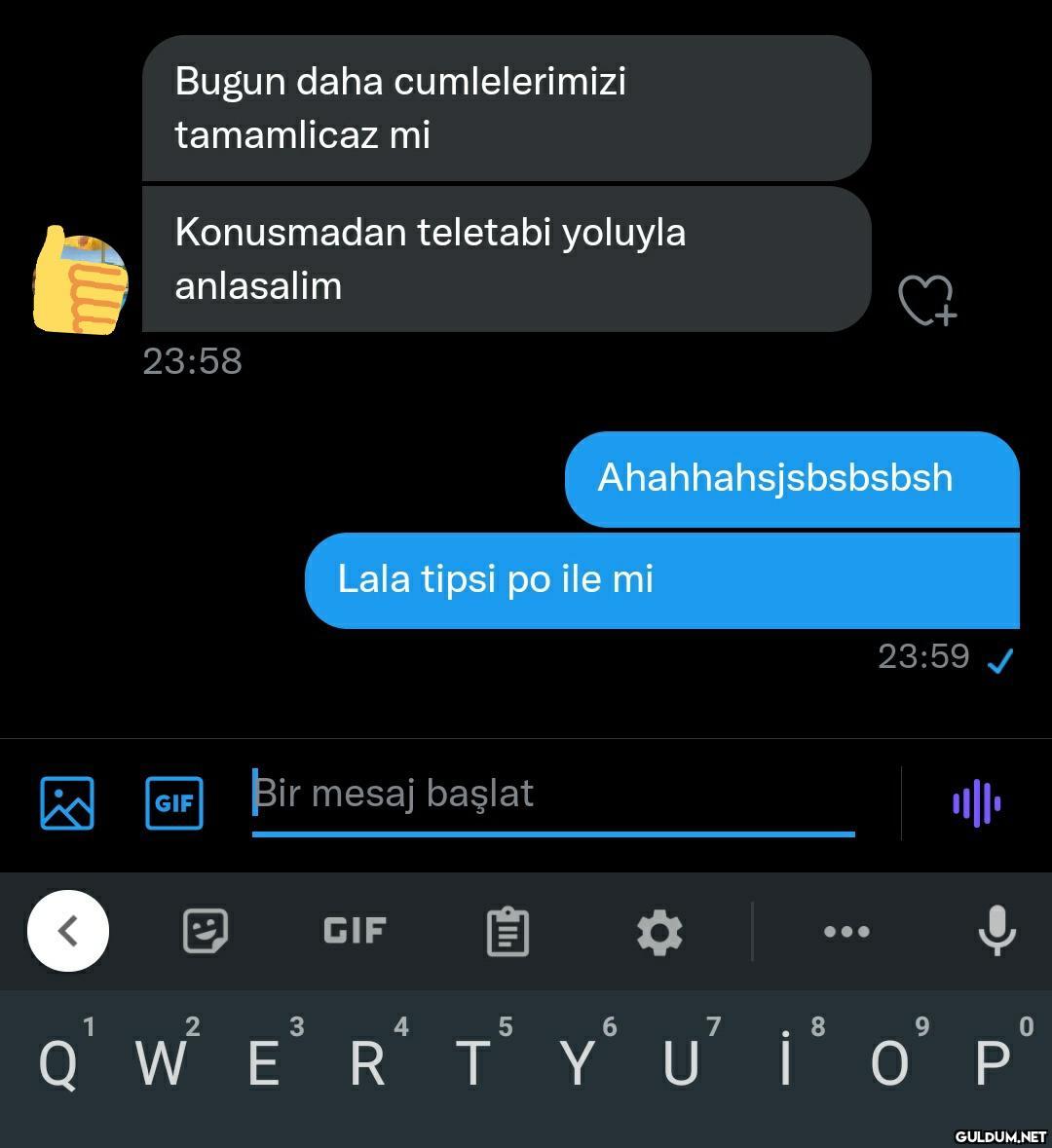Open the GIF picker in the message bar
1052x1148 pixels.
point(173,802)
